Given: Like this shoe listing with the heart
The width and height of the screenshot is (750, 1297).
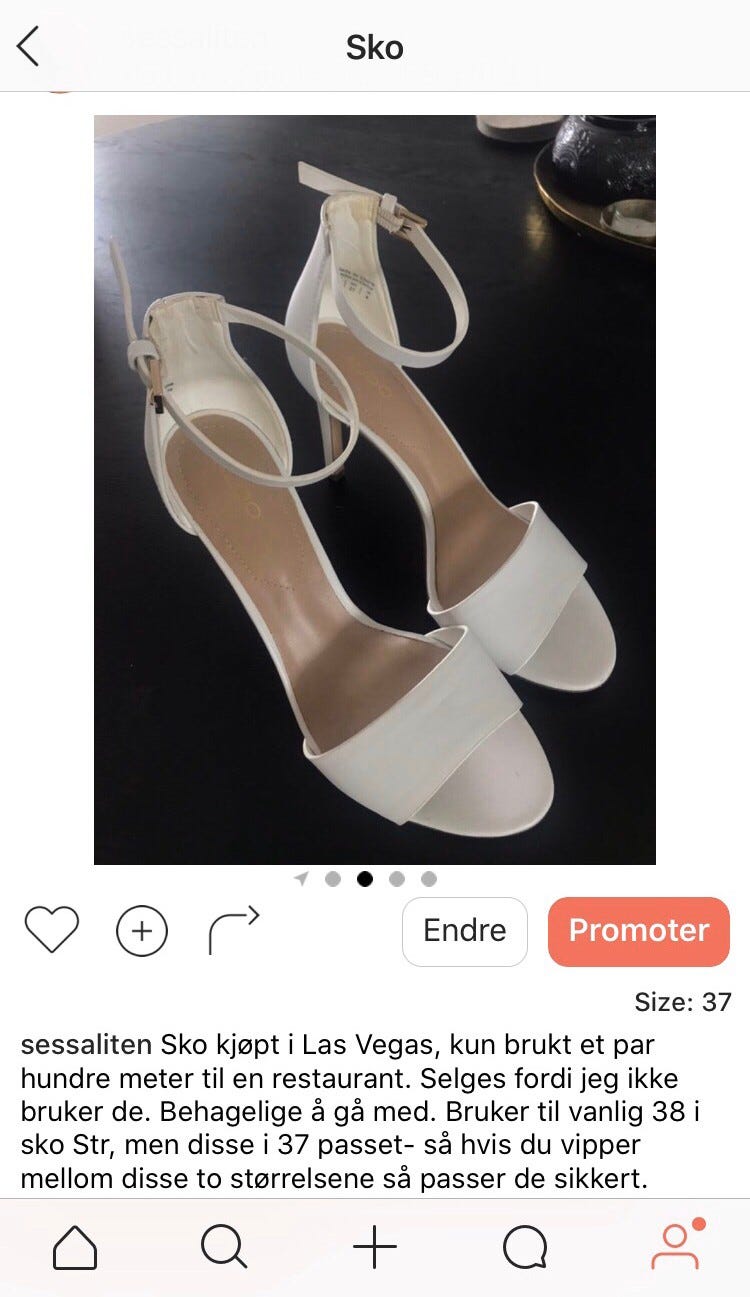Looking at the screenshot, I should click(x=51, y=931).
